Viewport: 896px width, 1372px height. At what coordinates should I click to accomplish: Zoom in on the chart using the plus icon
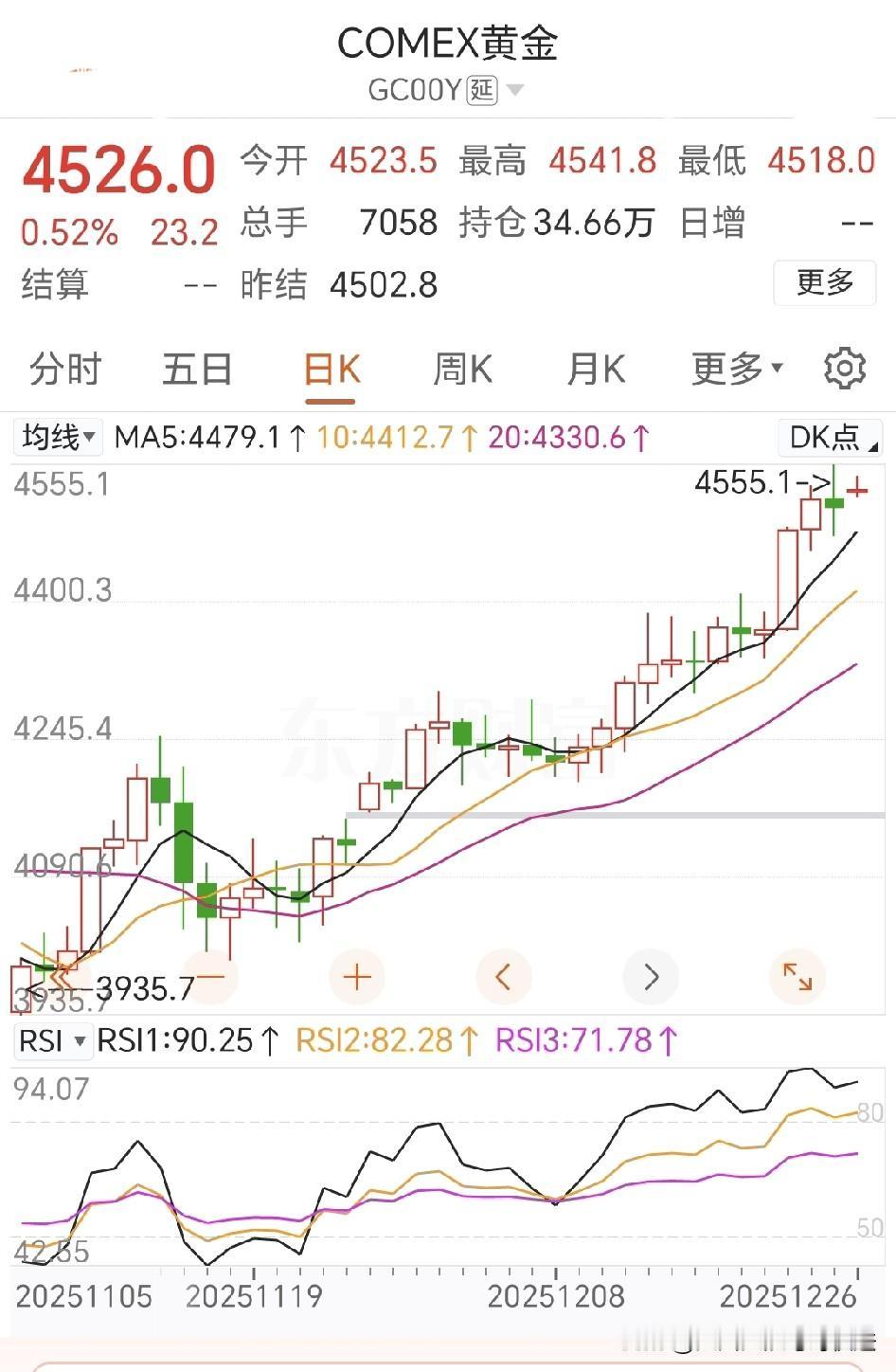(357, 976)
